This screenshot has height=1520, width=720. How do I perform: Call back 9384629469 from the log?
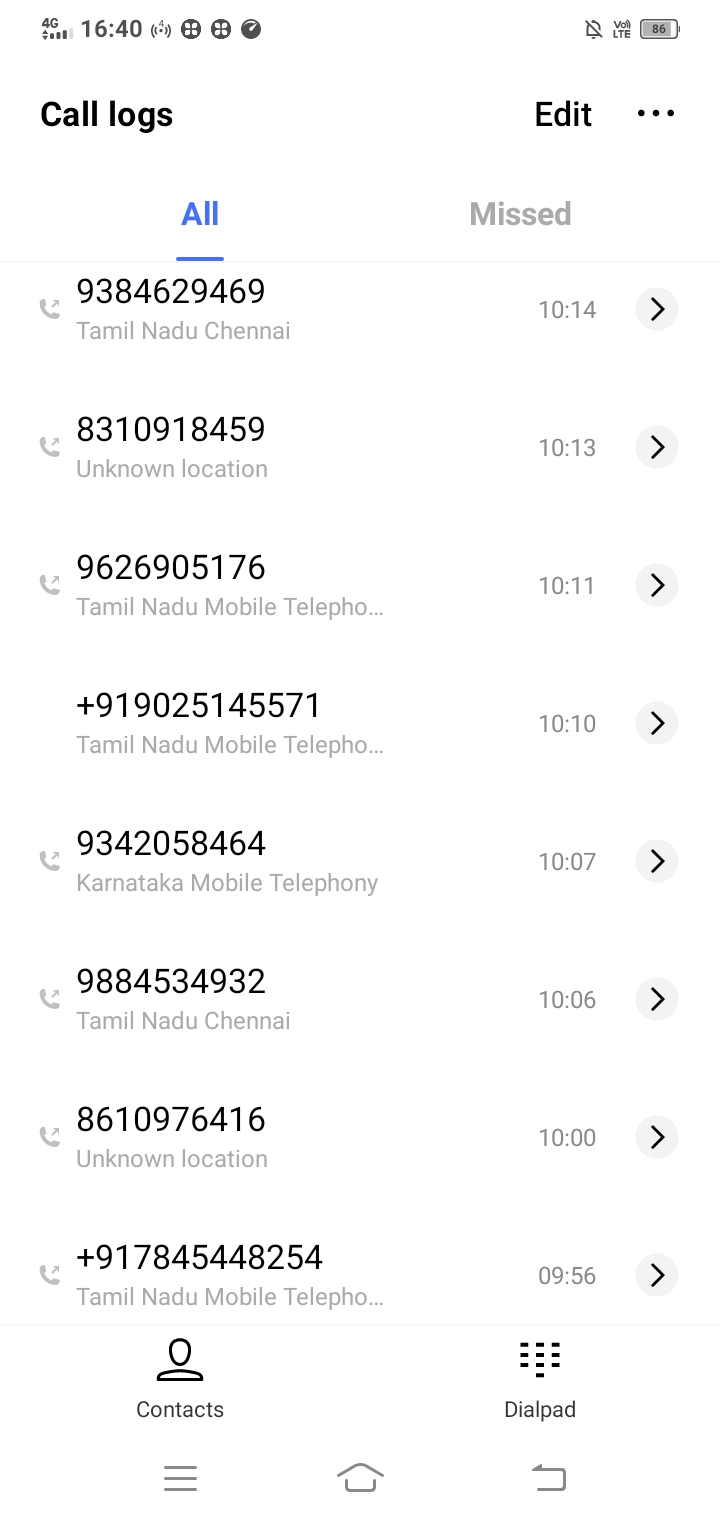coord(320,309)
